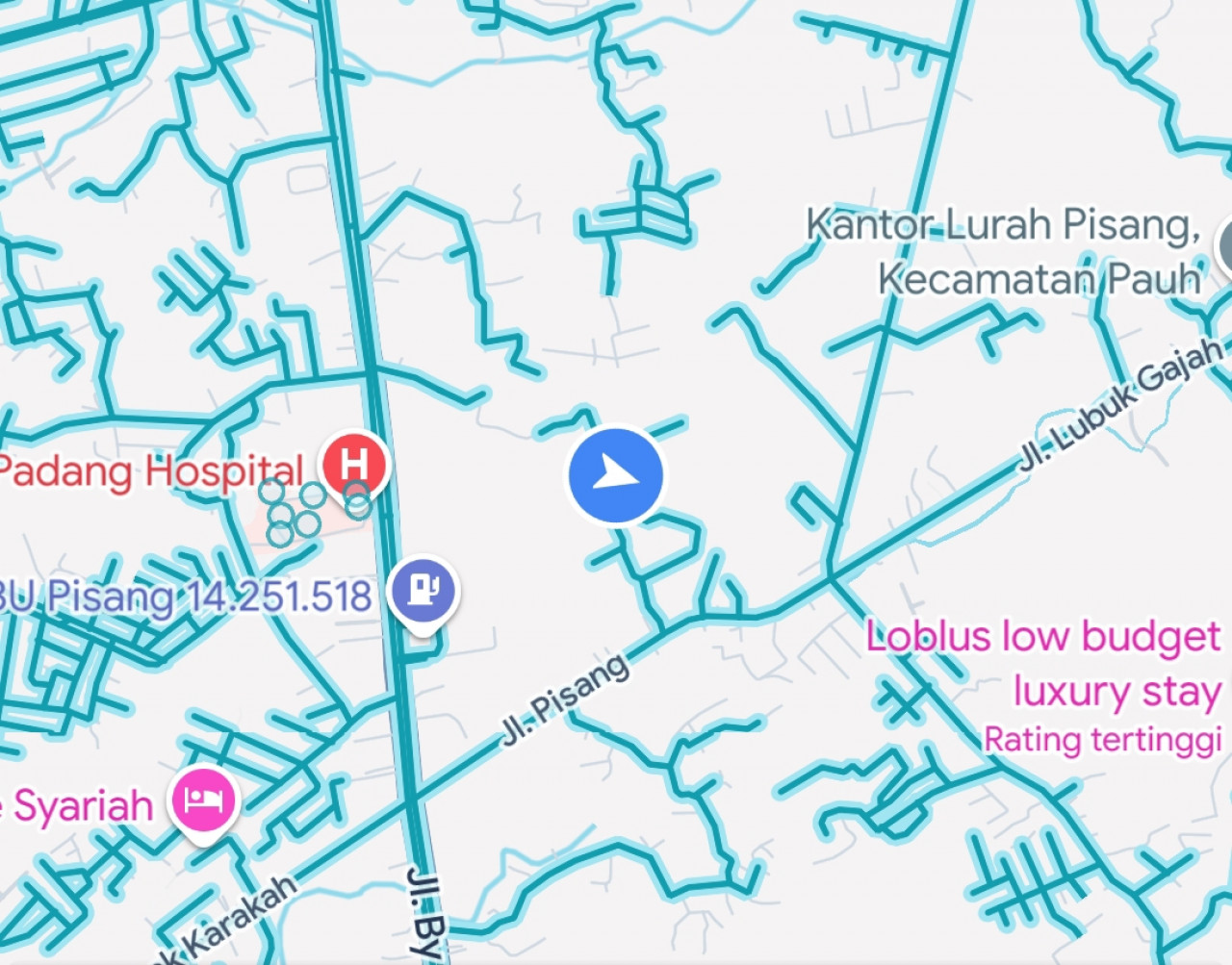
Task: Select the SPBU Pisang gas station pin
Action: (x=423, y=589)
